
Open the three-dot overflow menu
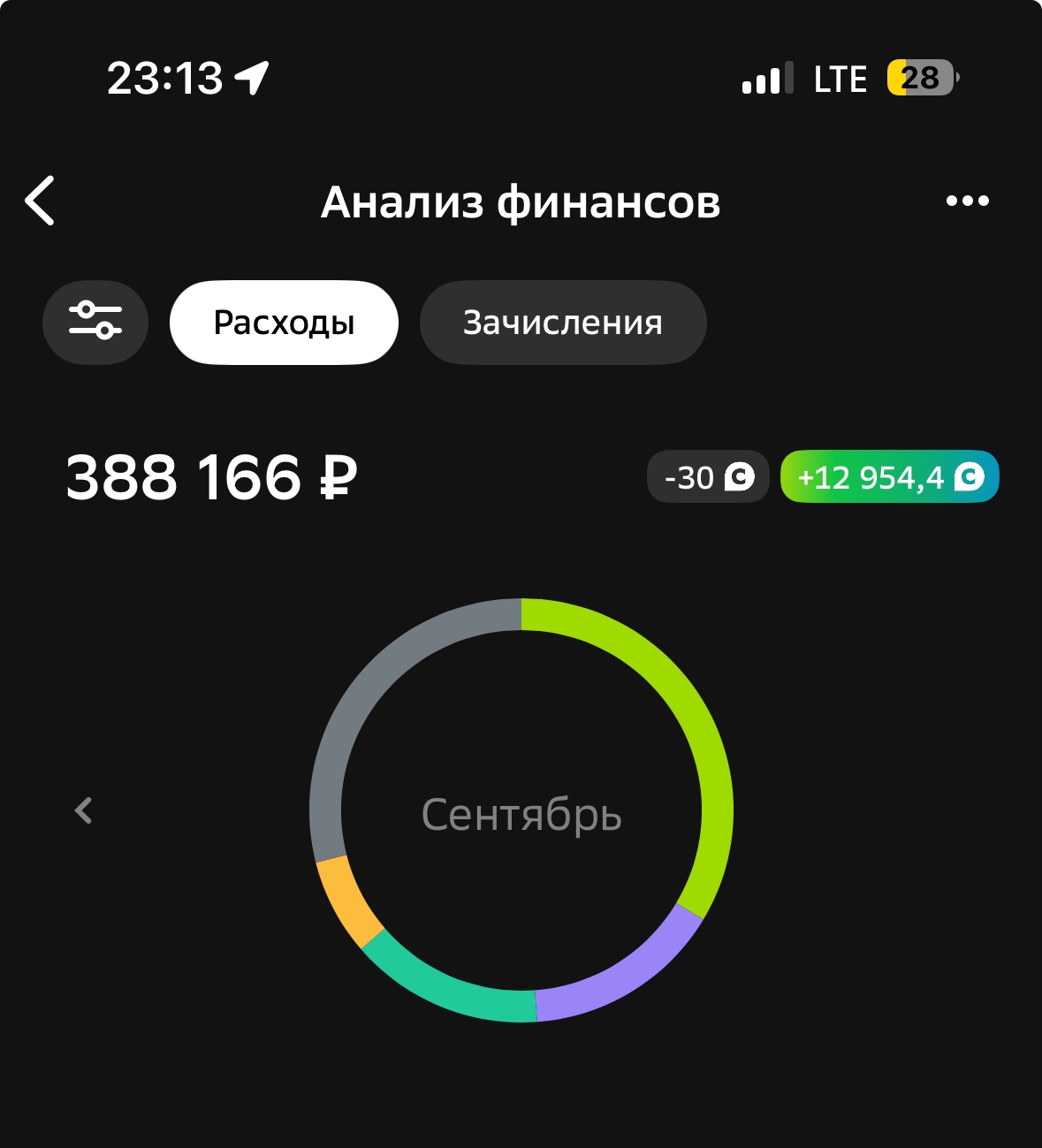coord(967,201)
